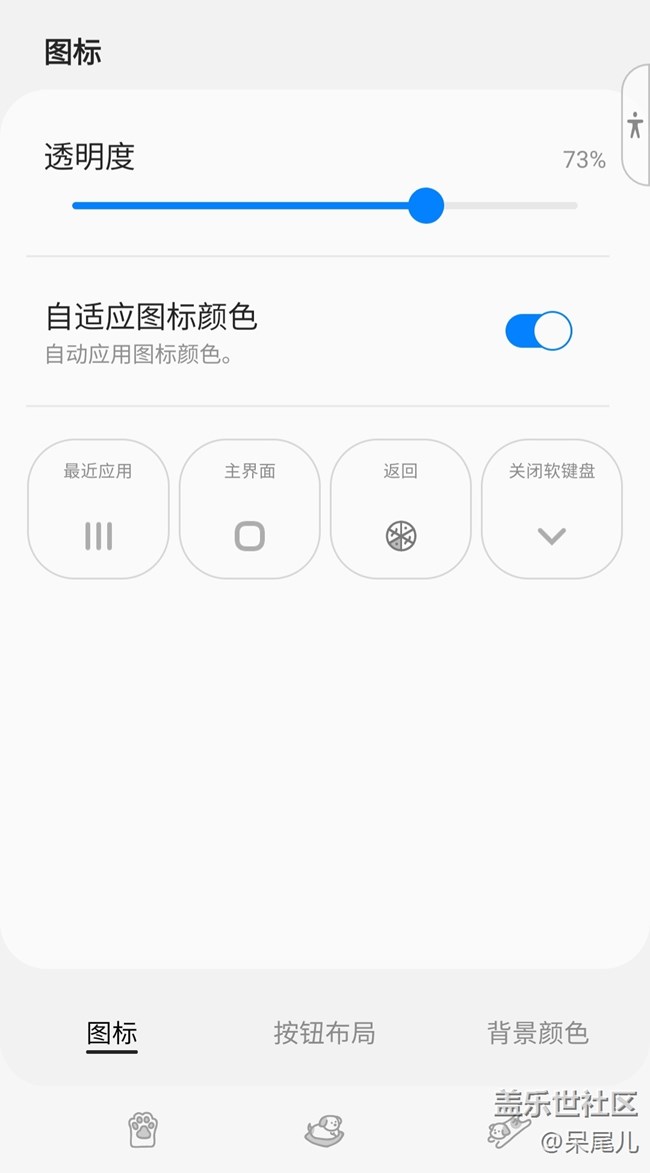The width and height of the screenshot is (650, 1173).
Task: Select the 最近应用 icon card
Action: coord(98,509)
